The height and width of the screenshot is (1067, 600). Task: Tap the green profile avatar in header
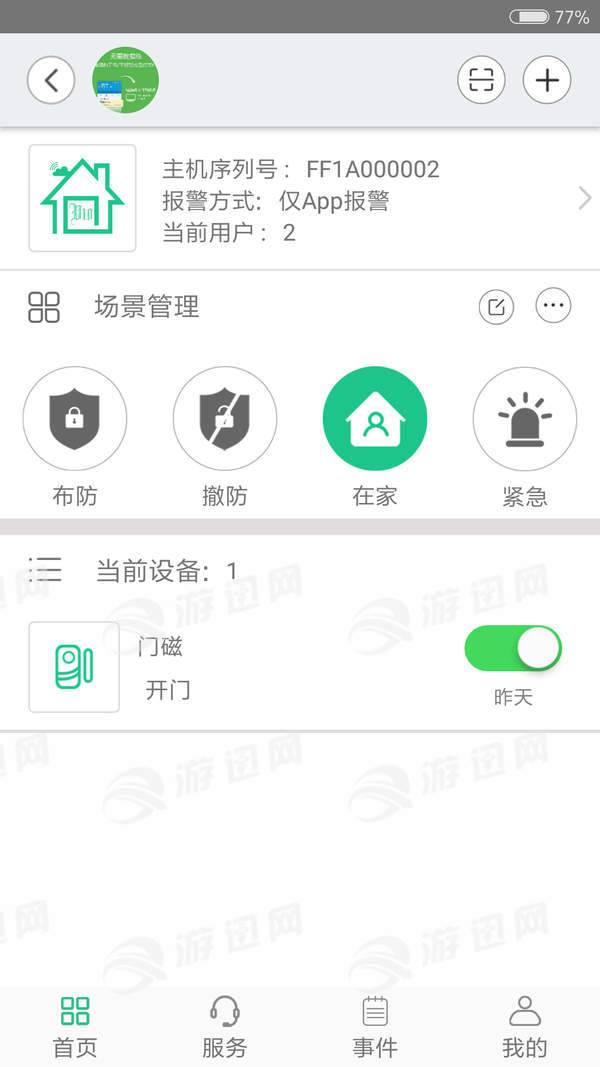point(126,80)
